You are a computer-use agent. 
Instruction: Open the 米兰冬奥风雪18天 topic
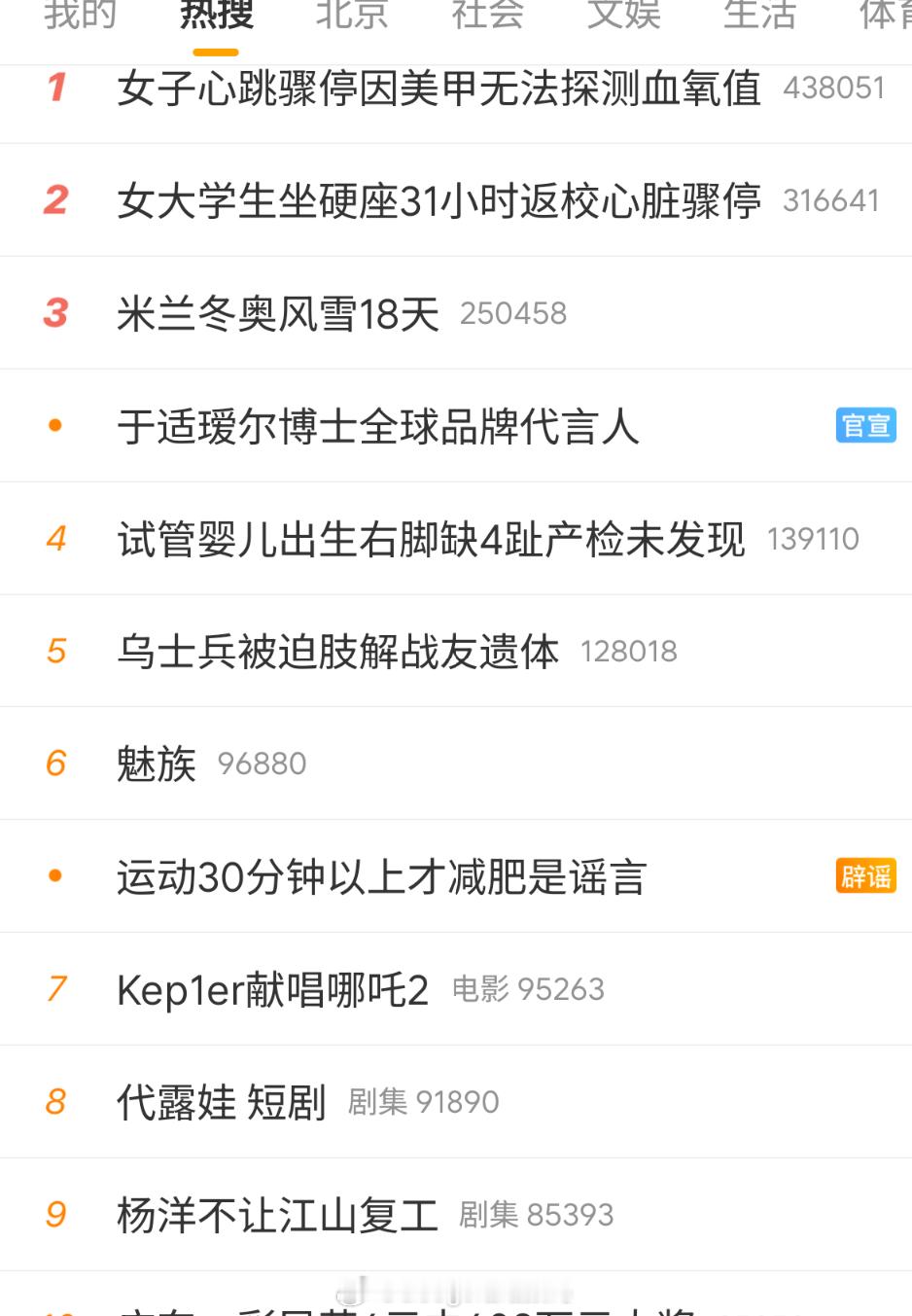tap(277, 312)
